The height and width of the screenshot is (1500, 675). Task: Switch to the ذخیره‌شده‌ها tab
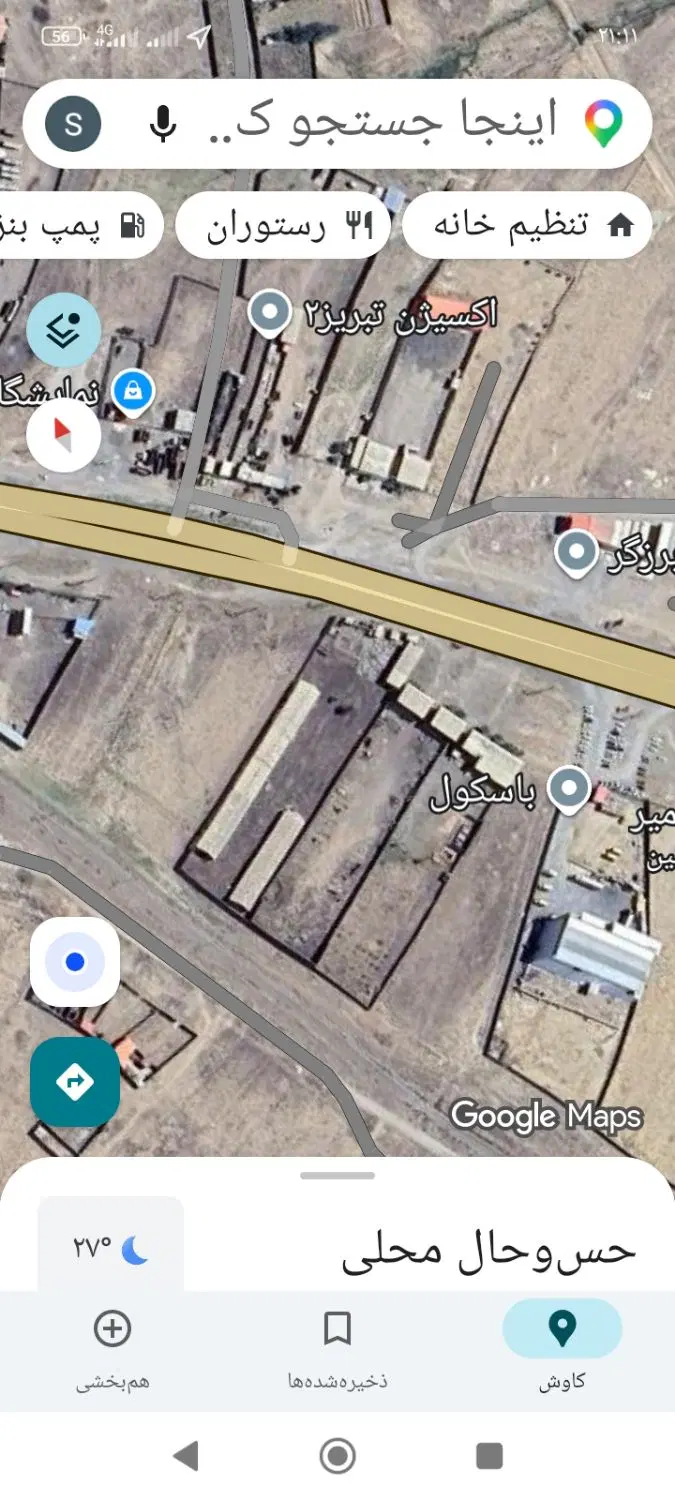tap(337, 1348)
